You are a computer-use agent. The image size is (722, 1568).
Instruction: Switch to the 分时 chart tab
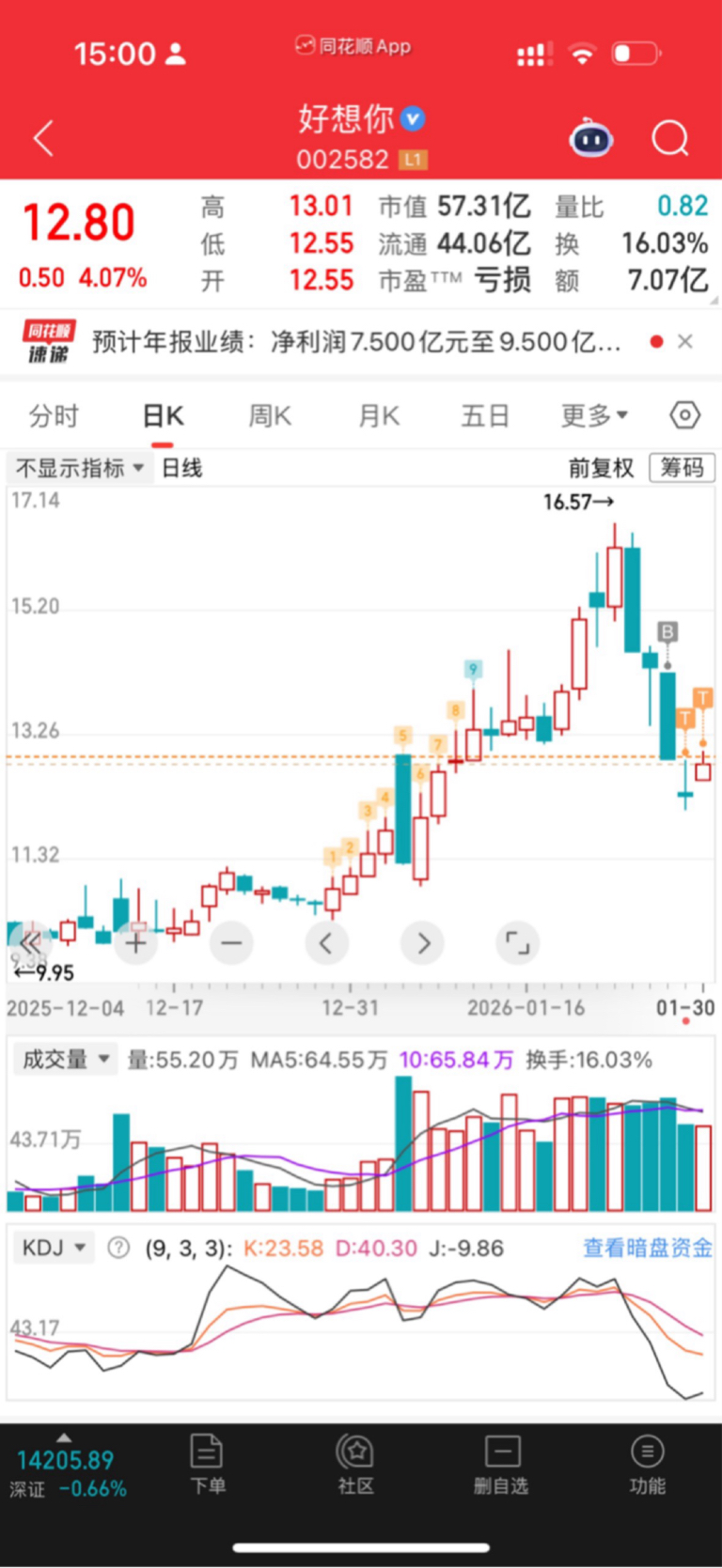point(54,415)
